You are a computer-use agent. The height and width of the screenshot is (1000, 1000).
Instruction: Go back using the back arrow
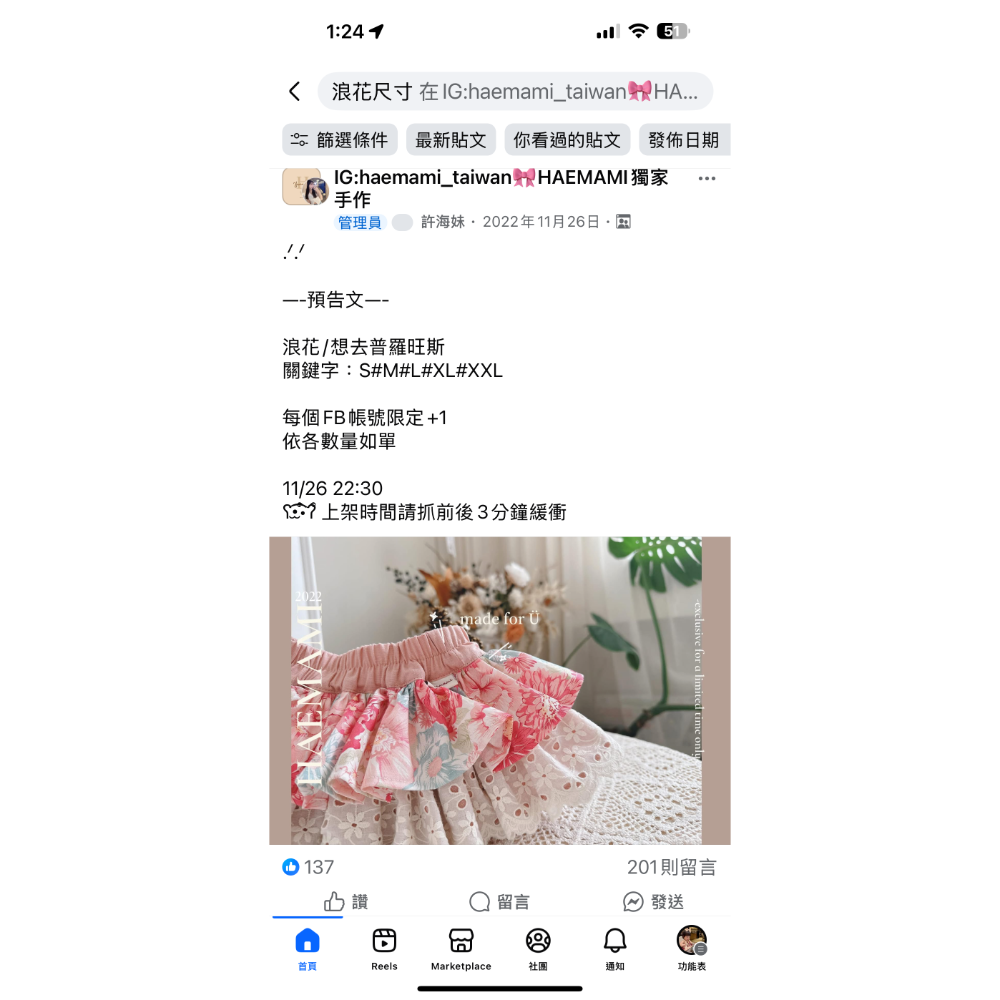(x=294, y=92)
